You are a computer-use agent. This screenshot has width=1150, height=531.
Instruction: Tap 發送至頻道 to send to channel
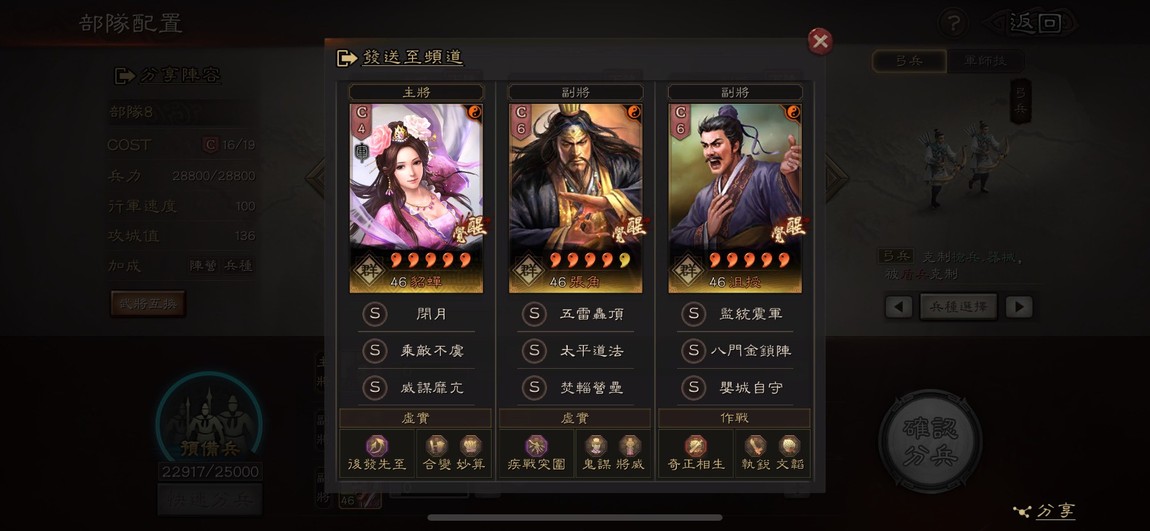412,57
